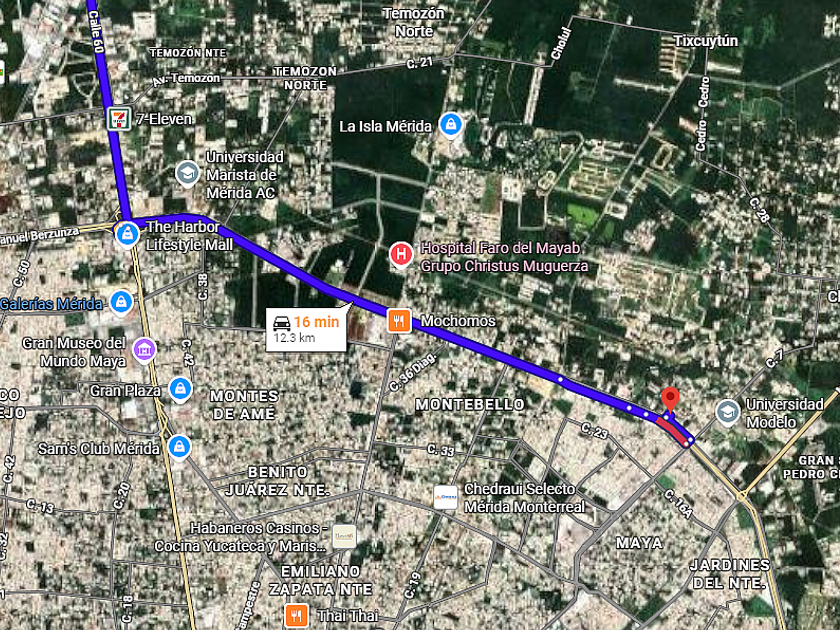Image resolution: width=840 pixels, height=630 pixels.
Task: Select Hospital Faro del Mayab marker
Action: [401, 255]
